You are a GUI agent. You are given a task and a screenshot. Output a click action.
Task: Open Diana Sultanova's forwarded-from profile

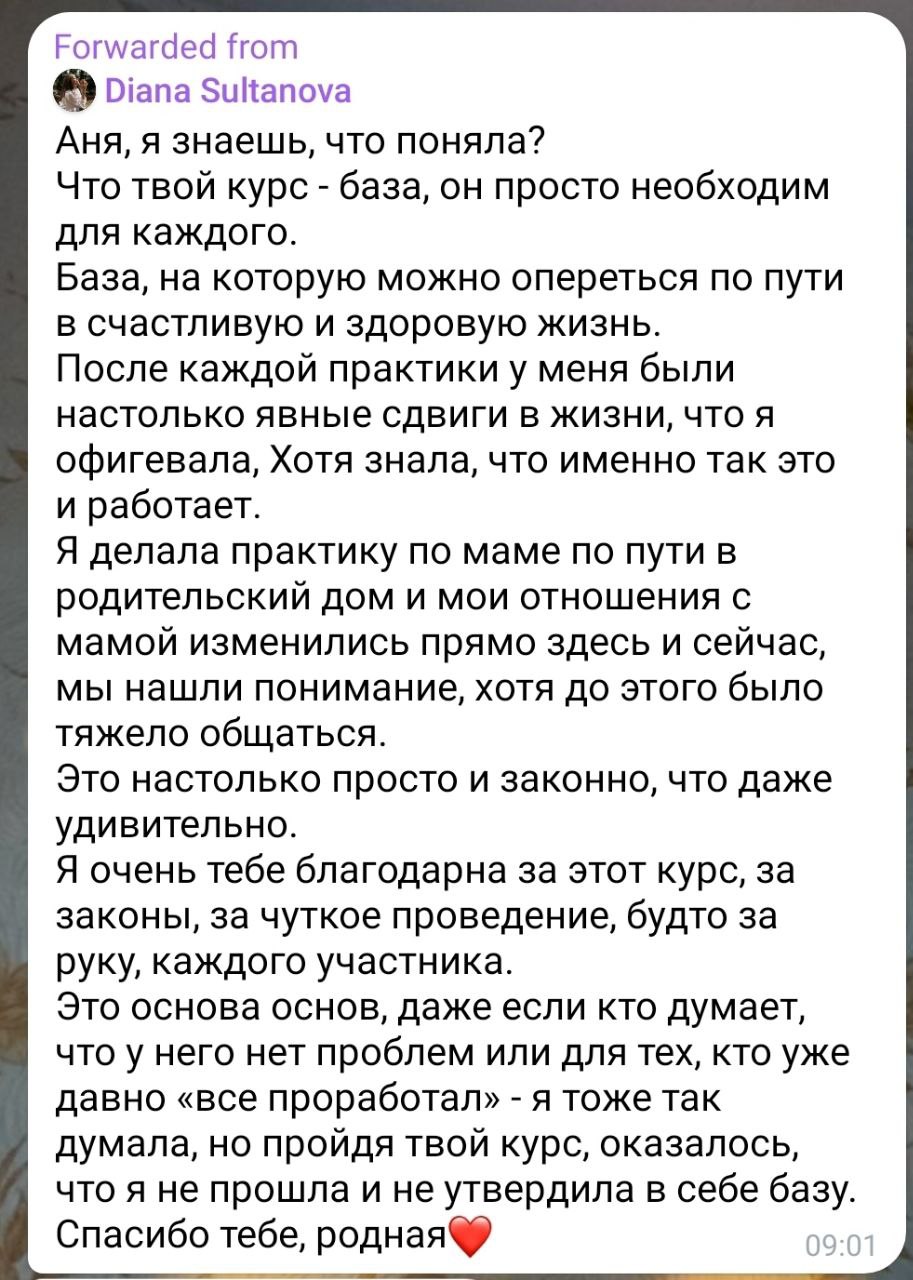pyautogui.click(x=226, y=92)
